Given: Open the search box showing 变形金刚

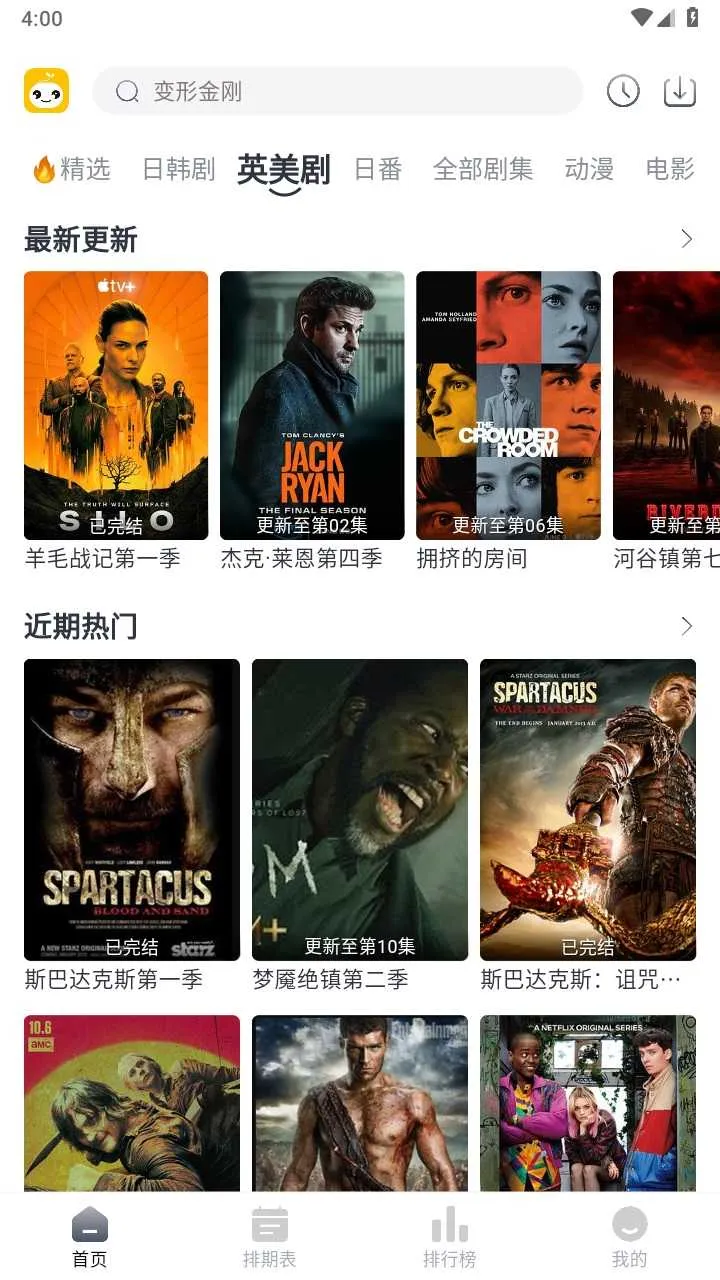Looking at the screenshot, I should (337, 92).
